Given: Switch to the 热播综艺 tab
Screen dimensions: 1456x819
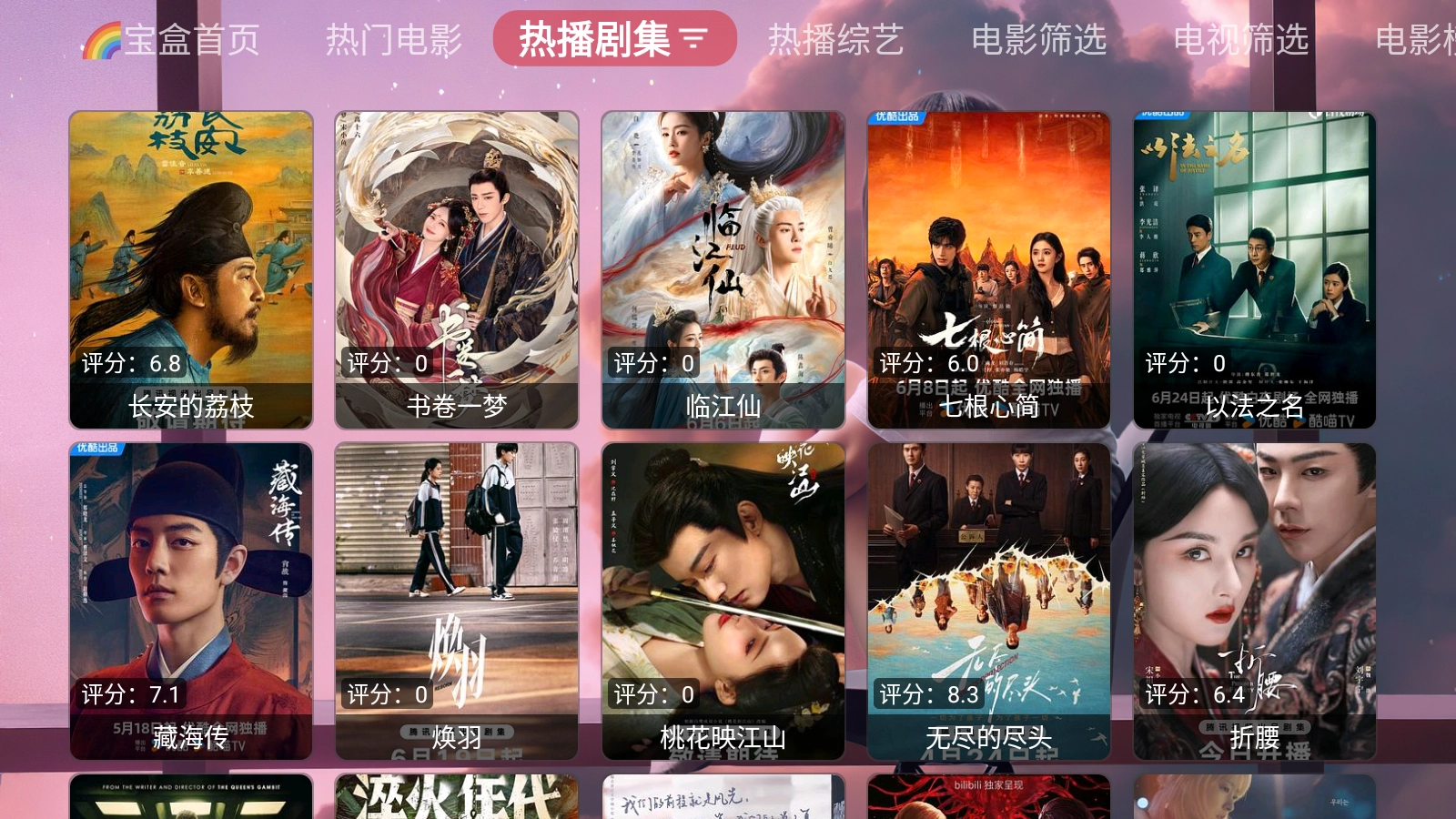Looking at the screenshot, I should click(835, 40).
